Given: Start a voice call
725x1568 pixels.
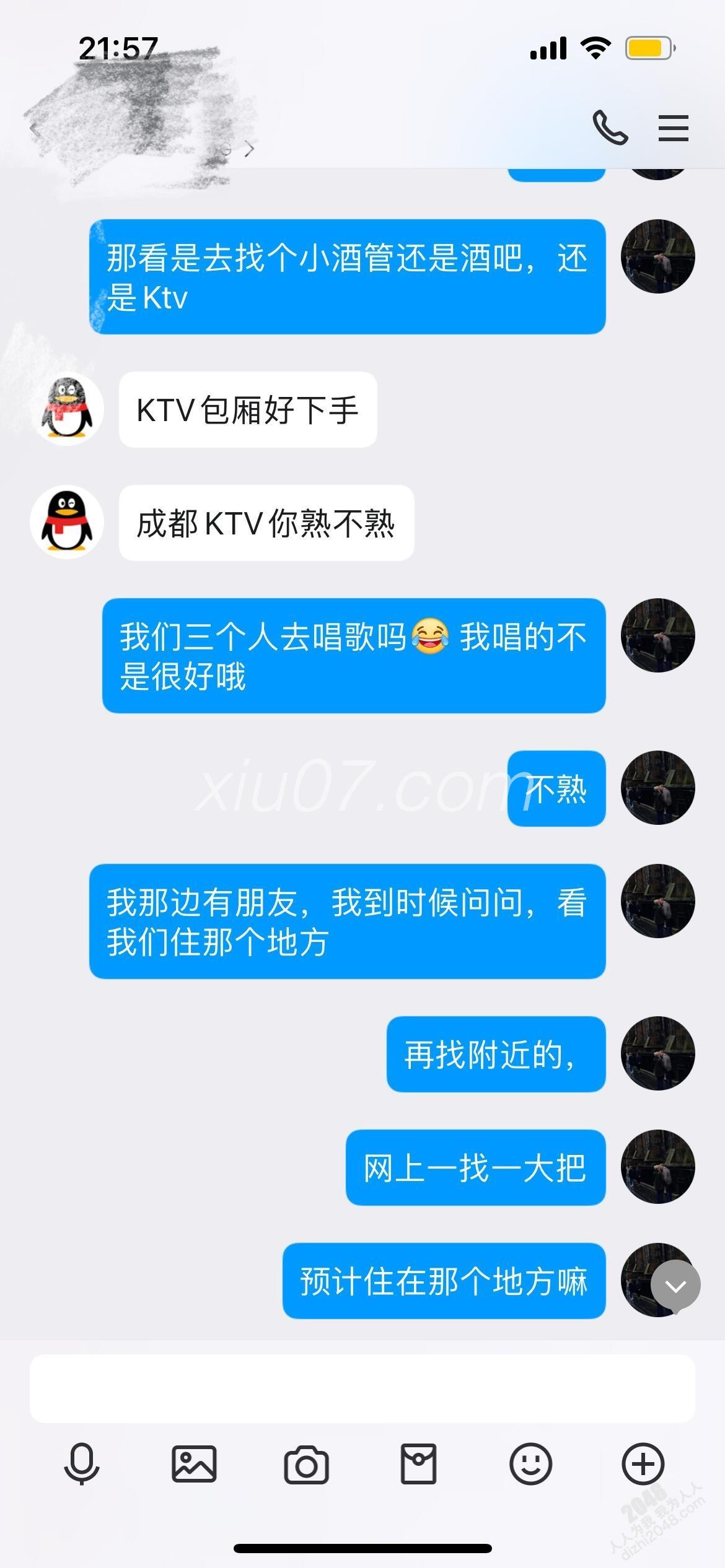Looking at the screenshot, I should click(610, 128).
